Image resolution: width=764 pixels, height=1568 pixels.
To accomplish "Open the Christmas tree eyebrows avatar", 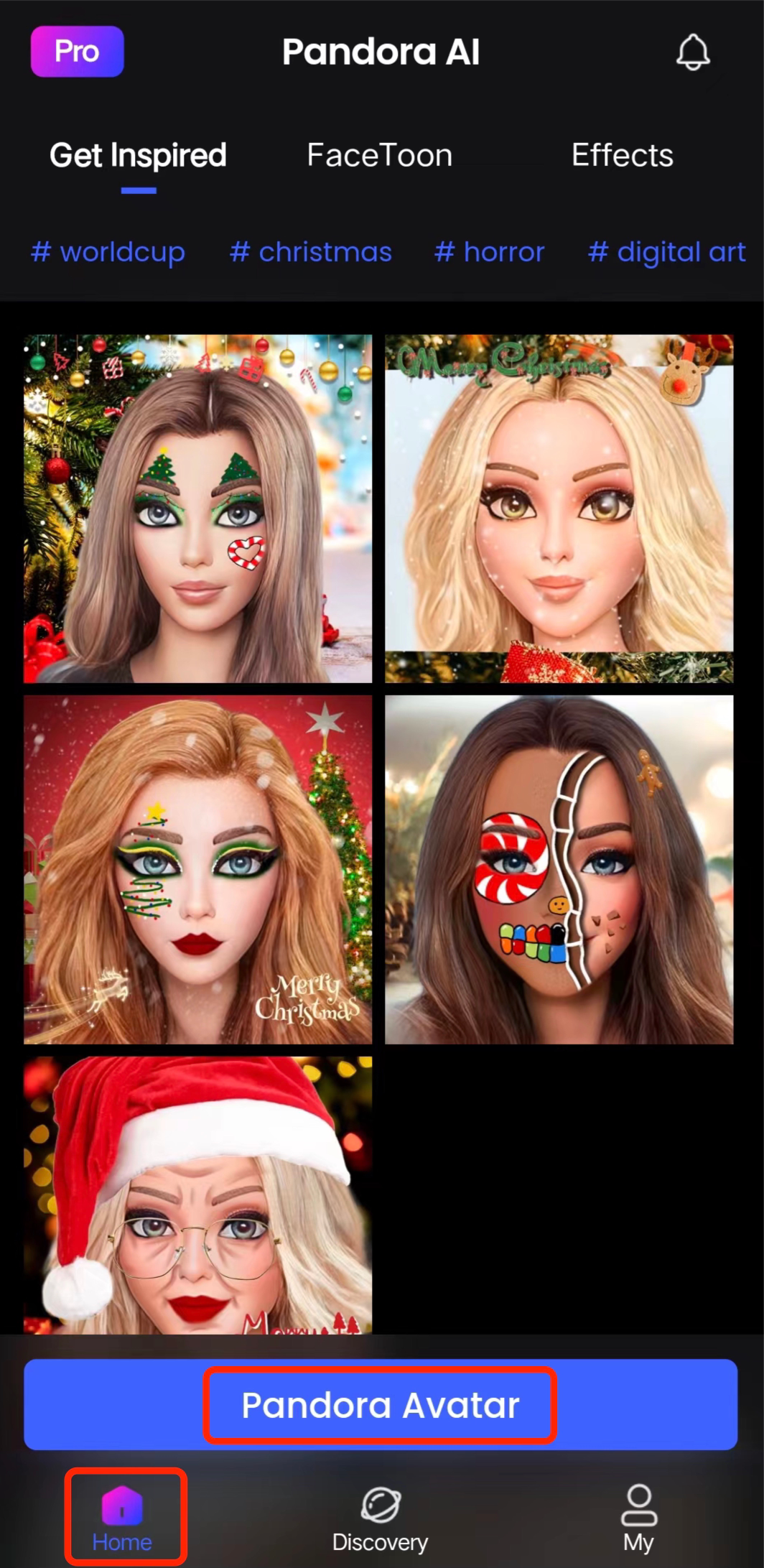I will pyautogui.click(x=198, y=509).
